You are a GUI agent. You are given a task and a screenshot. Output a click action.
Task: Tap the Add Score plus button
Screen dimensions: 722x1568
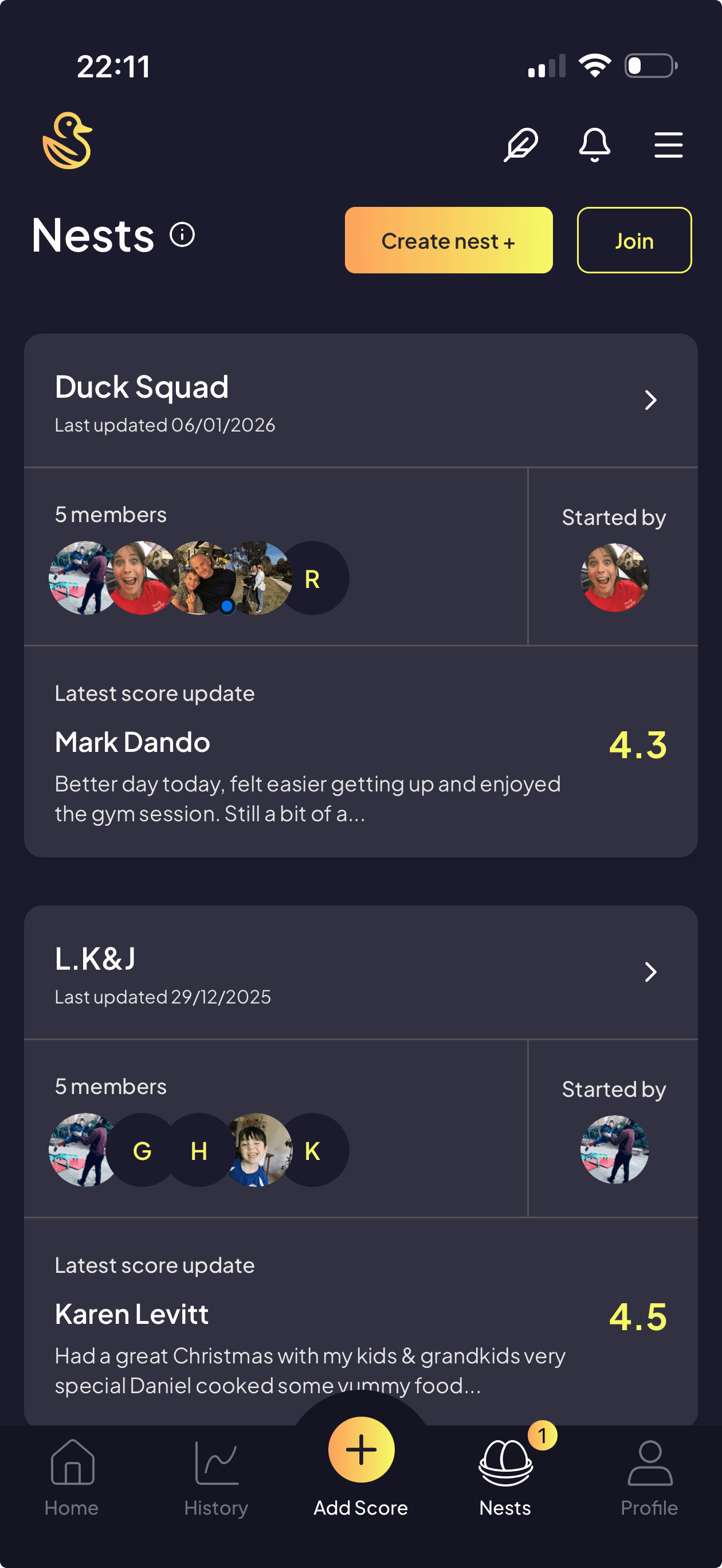coord(361,1450)
